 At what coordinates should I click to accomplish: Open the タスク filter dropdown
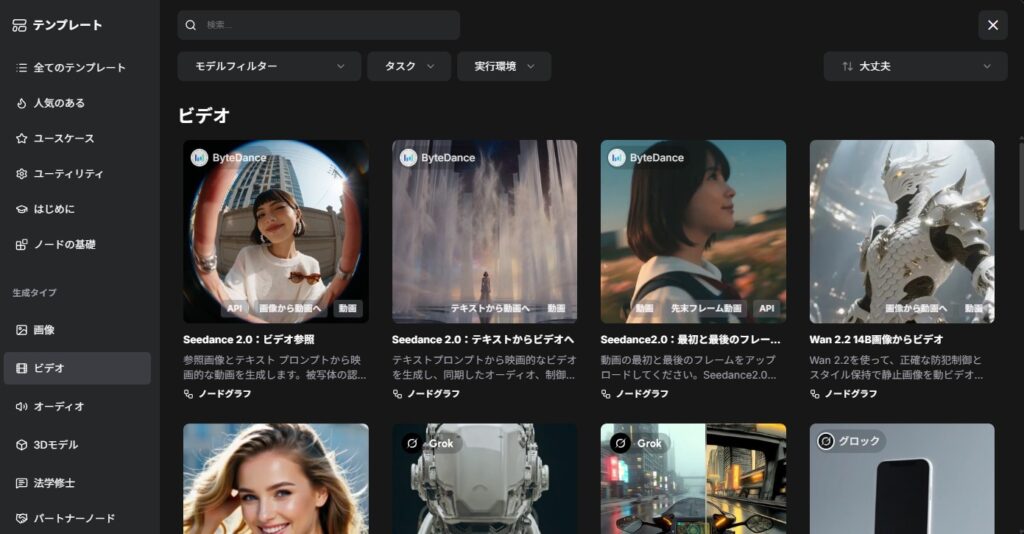[x=409, y=66]
